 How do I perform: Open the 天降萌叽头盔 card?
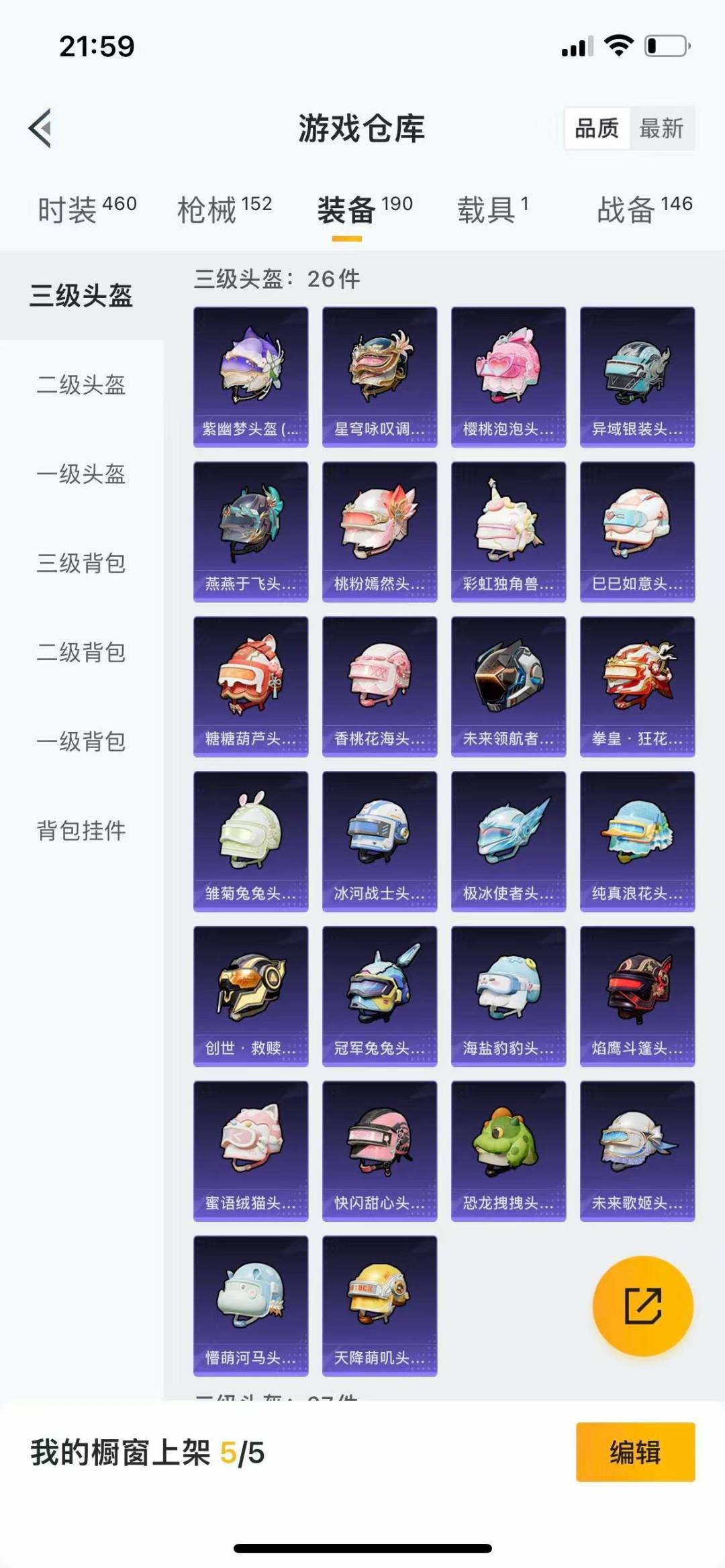(379, 1306)
